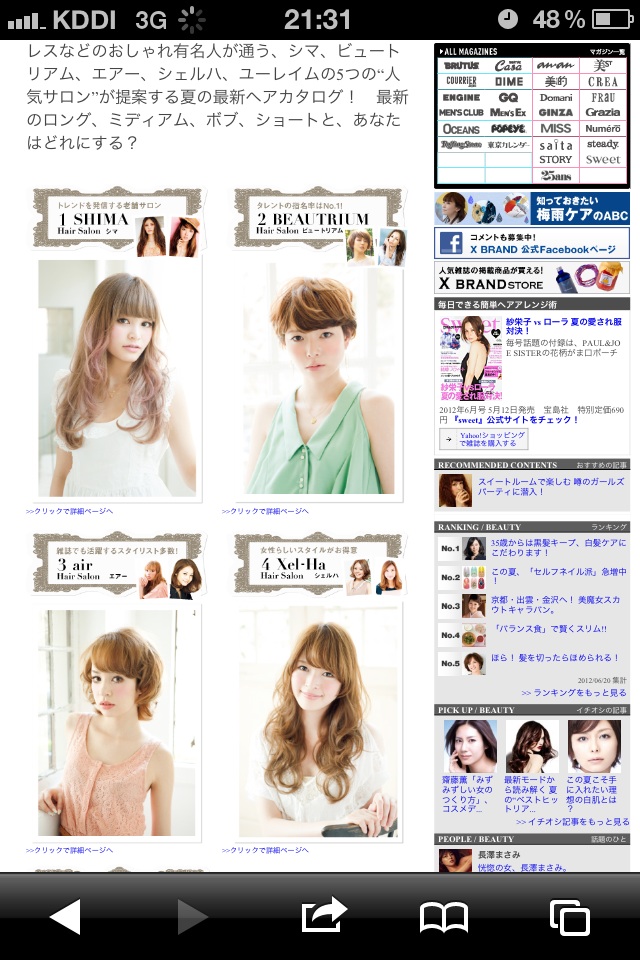
Task: View more of the ranking
Action: tap(574, 692)
